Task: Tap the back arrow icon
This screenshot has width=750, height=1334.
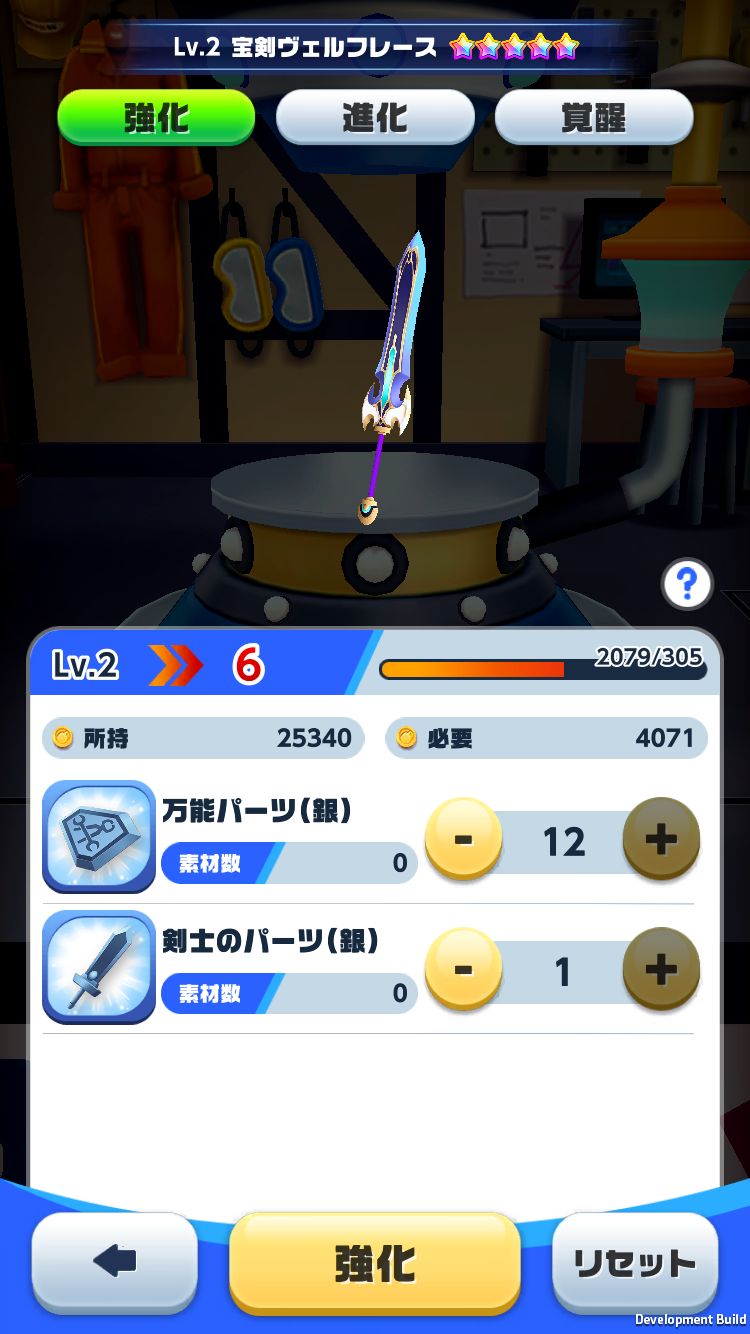Action: pos(114,1263)
